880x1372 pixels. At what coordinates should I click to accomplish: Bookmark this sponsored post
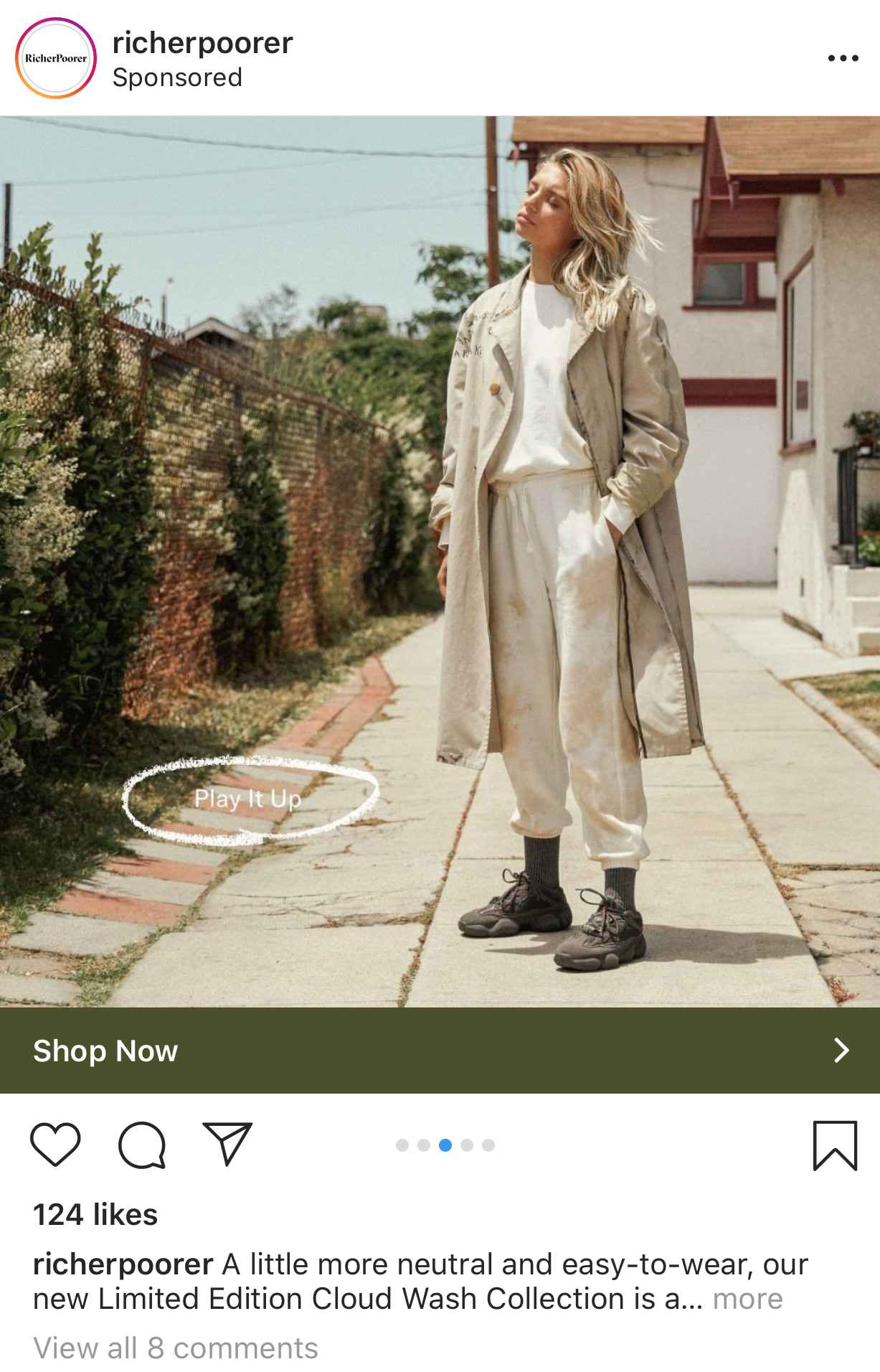[x=835, y=1145]
